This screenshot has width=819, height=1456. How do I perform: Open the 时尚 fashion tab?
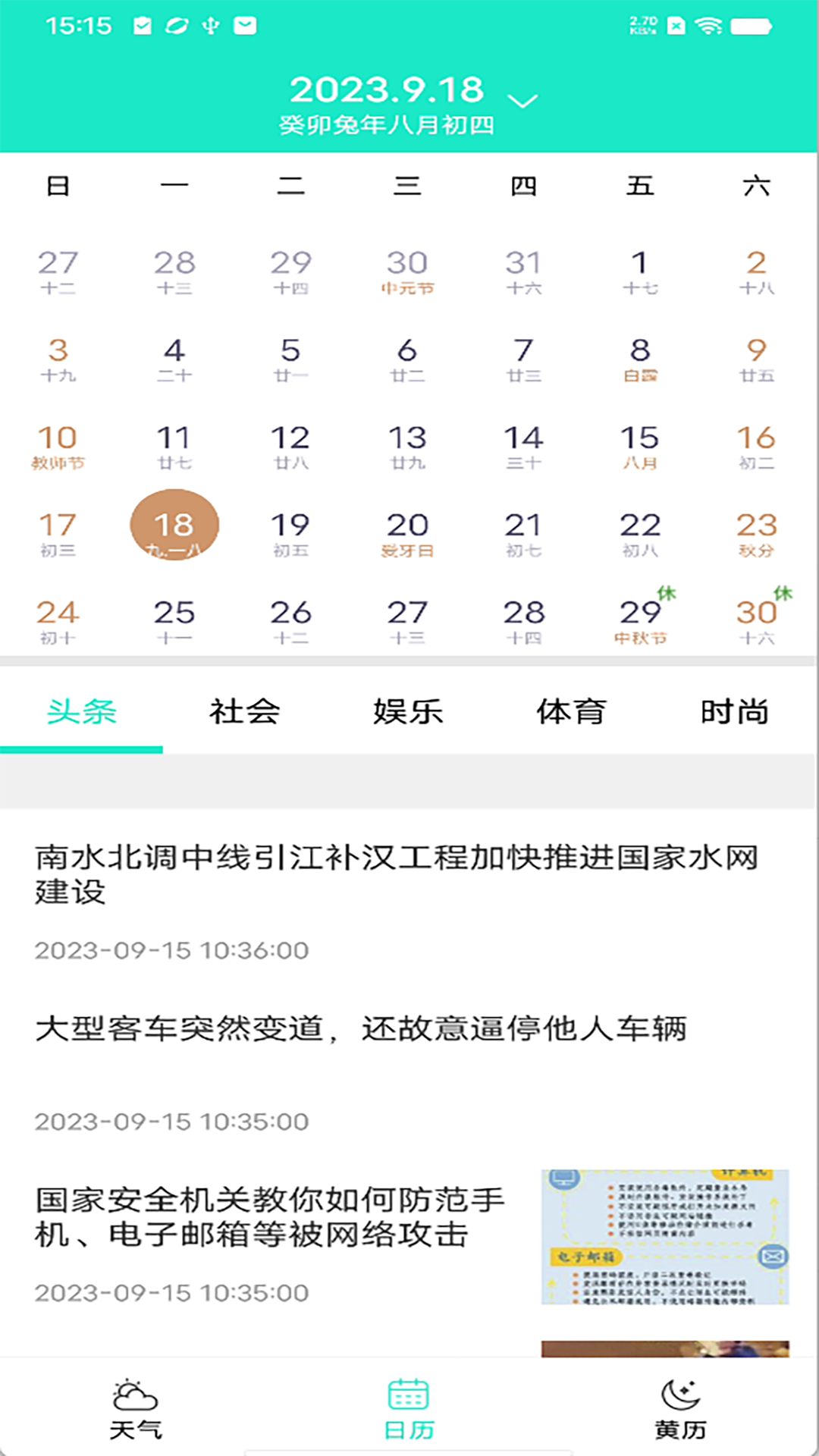coord(736,711)
